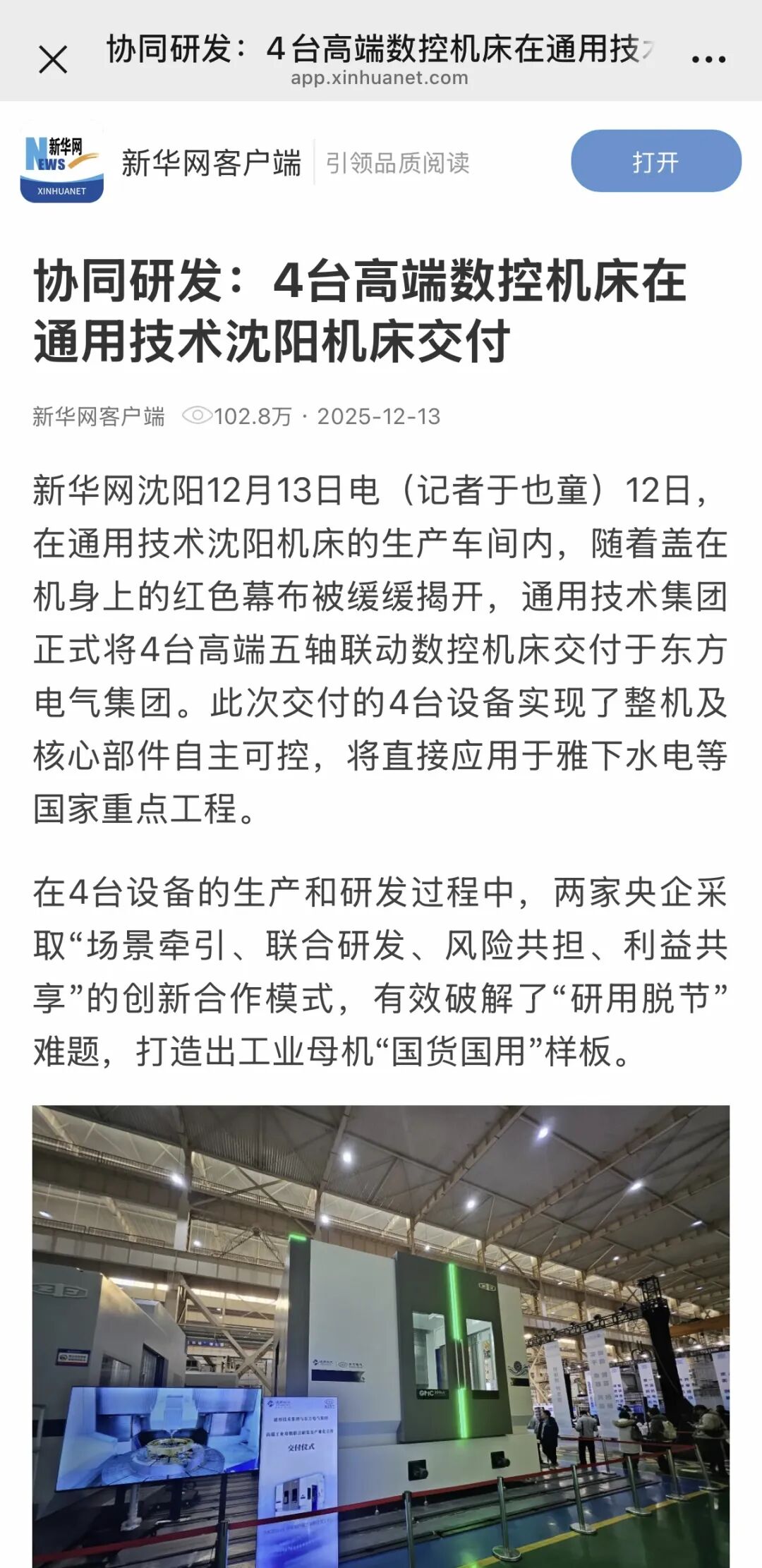Tap the 打开 button to open the app
The height and width of the screenshot is (1568, 762).
tap(655, 162)
